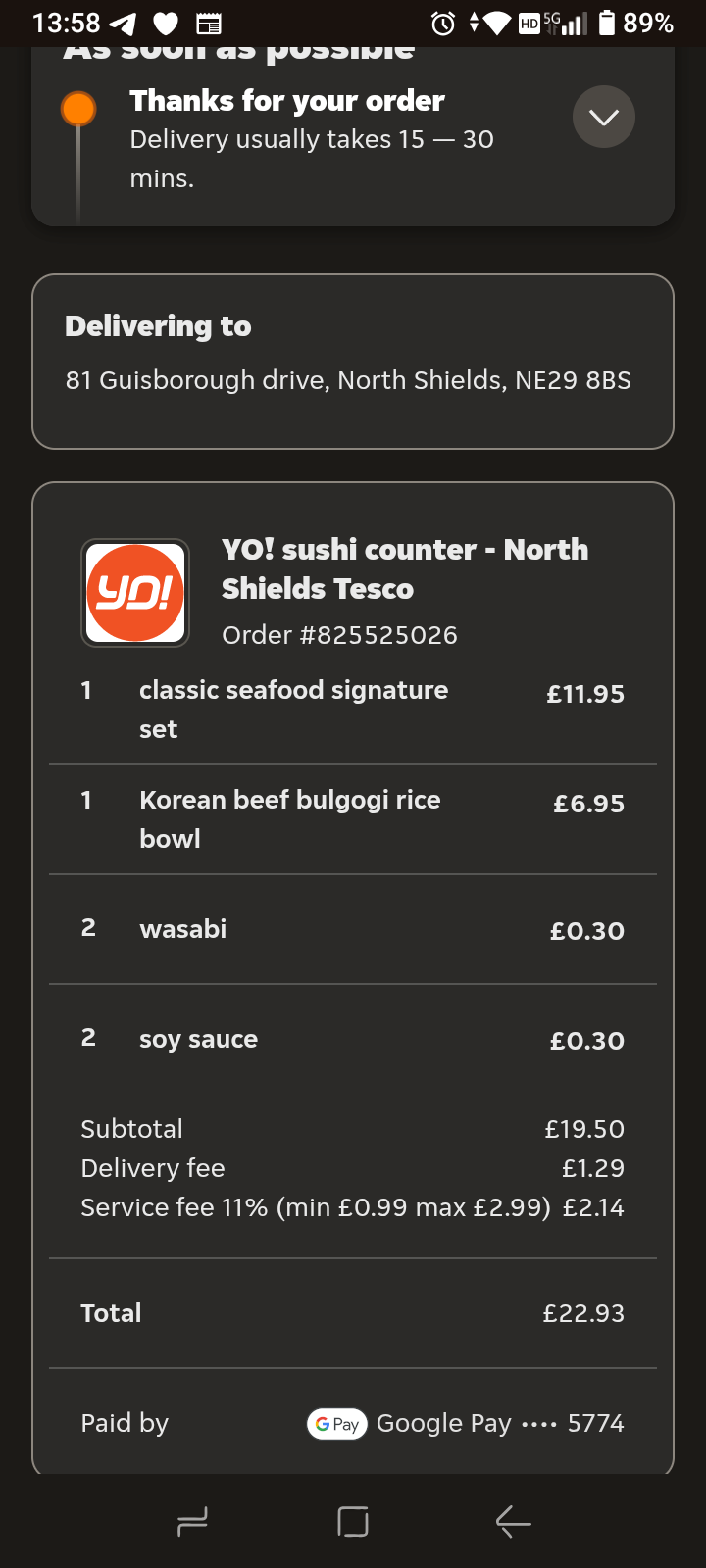This screenshot has width=706, height=1568.
Task: Open recent apps from navigation bar
Action: point(192,1522)
